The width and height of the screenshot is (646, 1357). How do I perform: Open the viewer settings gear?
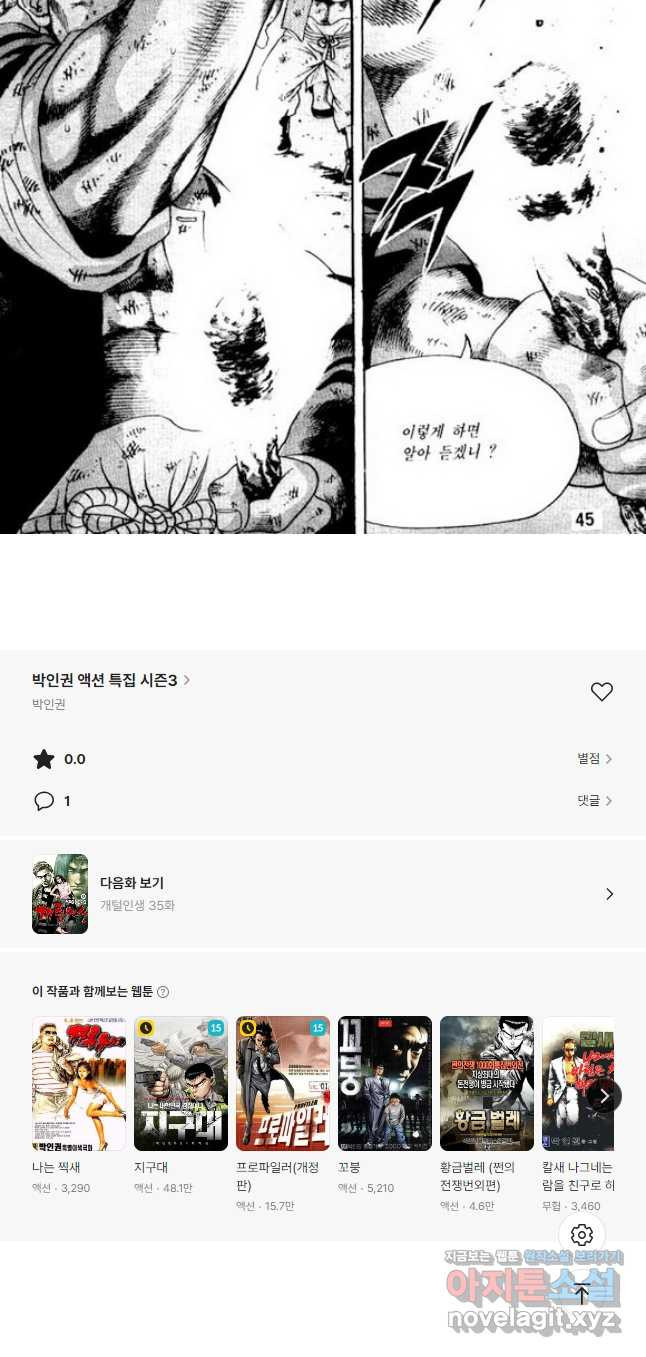tap(582, 1235)
